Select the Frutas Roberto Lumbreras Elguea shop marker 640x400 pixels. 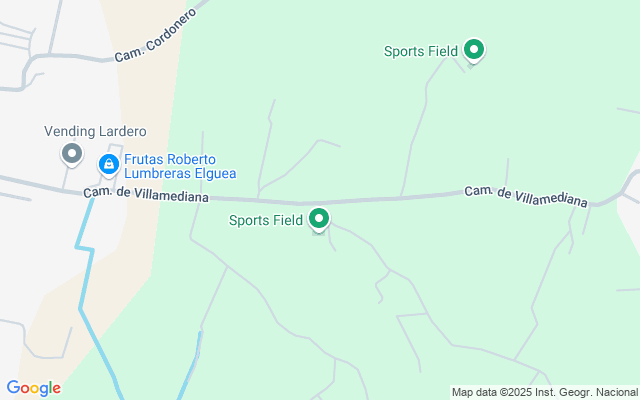click(x=109, y=165)
